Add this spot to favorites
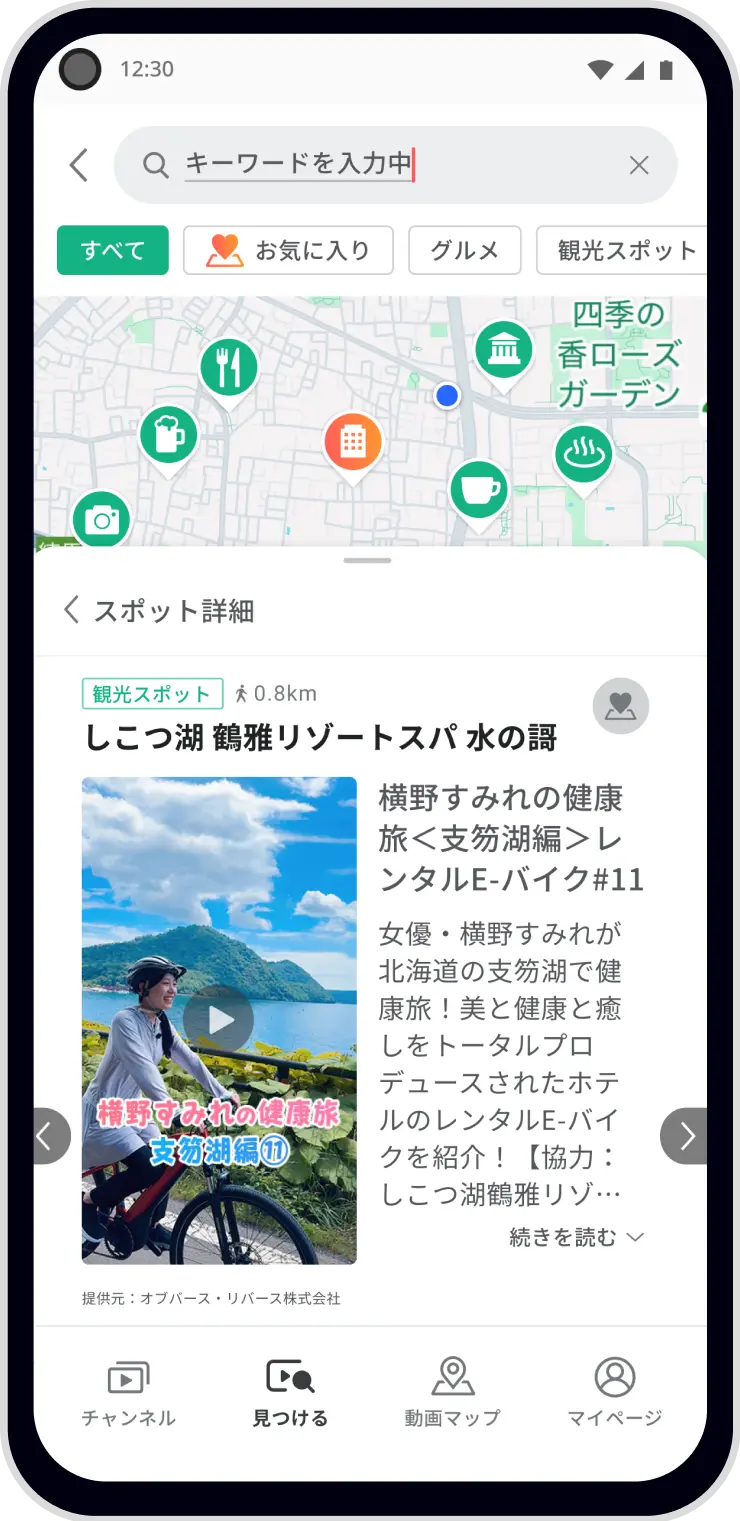The height and width of the screenshot is (1521, 740). click(x=620, y=706)
